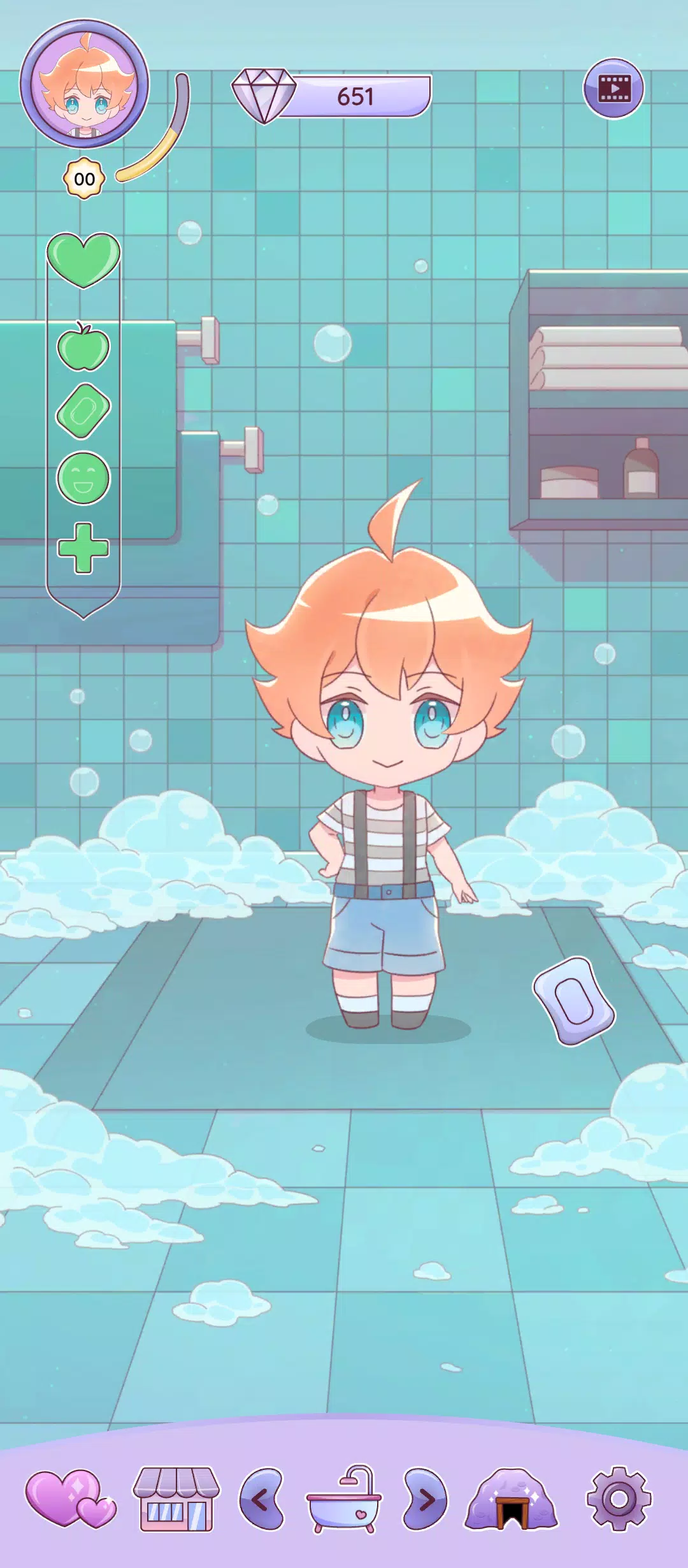The image size is (688, 1568).
Task: Open the purple cave location
Action: [512, 1499]
